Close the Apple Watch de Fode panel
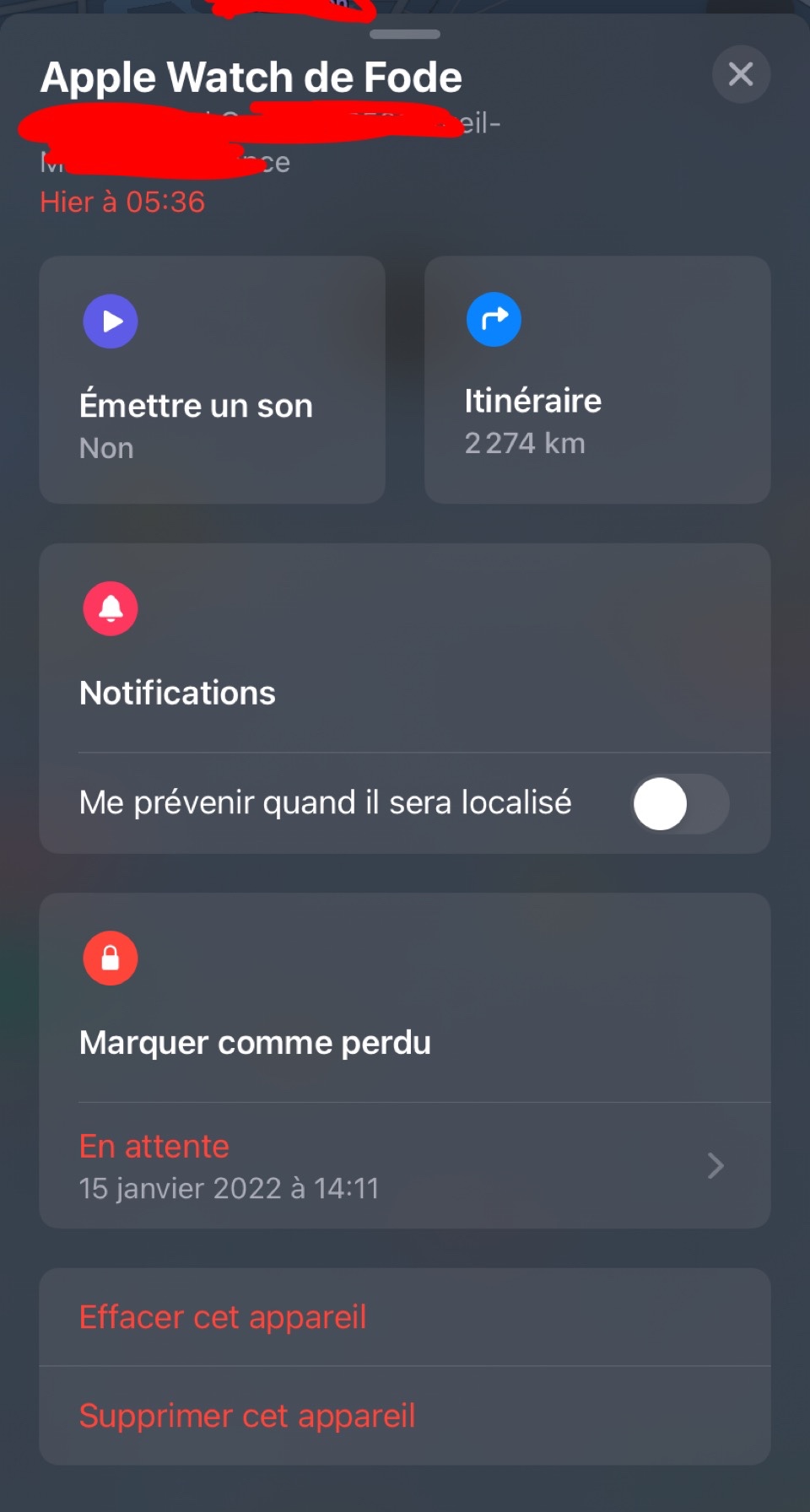The width and height of the screenshot is (810, 1512). point(740,74)
